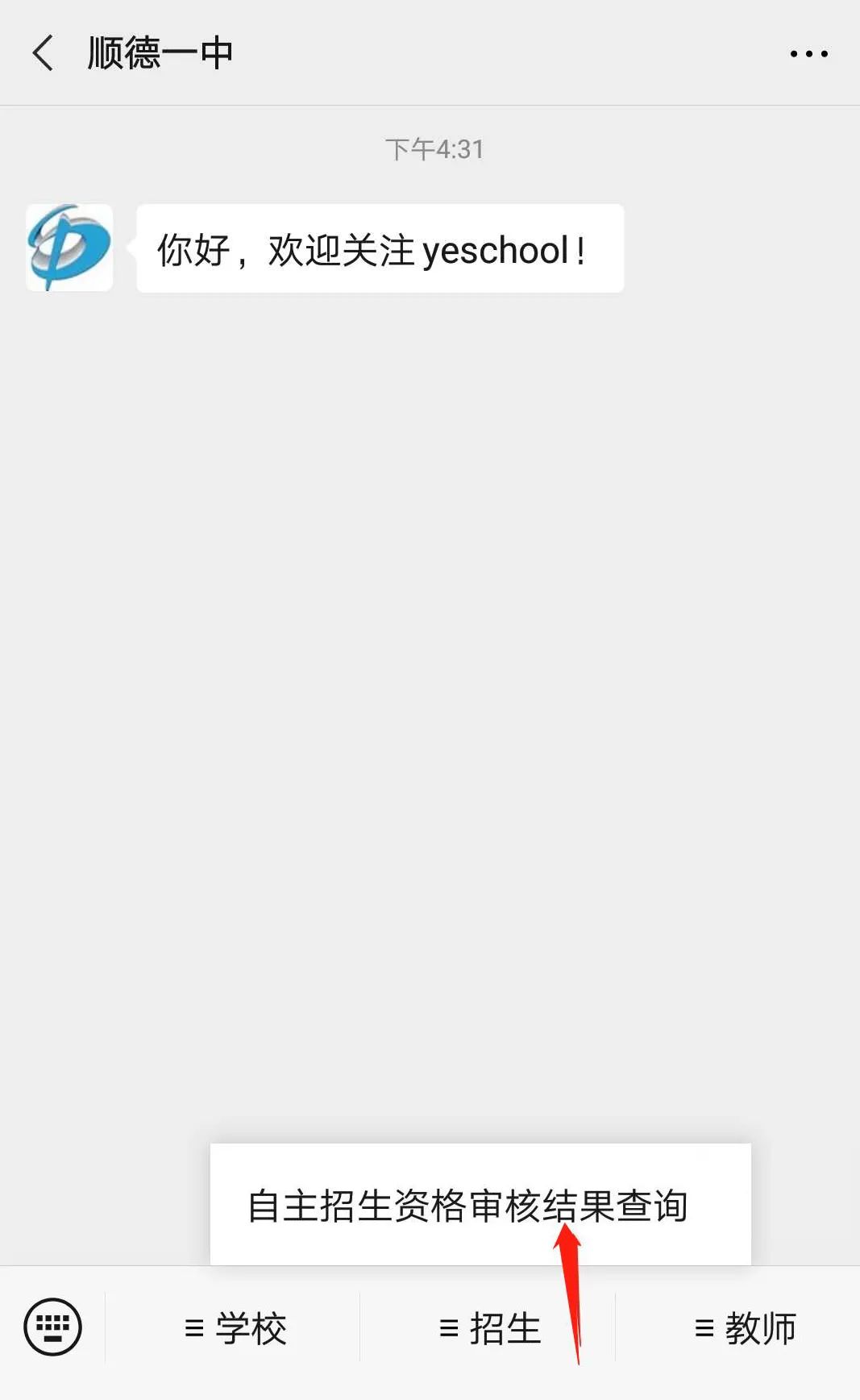
Task: Open the 顺德一中 account avatar
Action: [69, 248]
